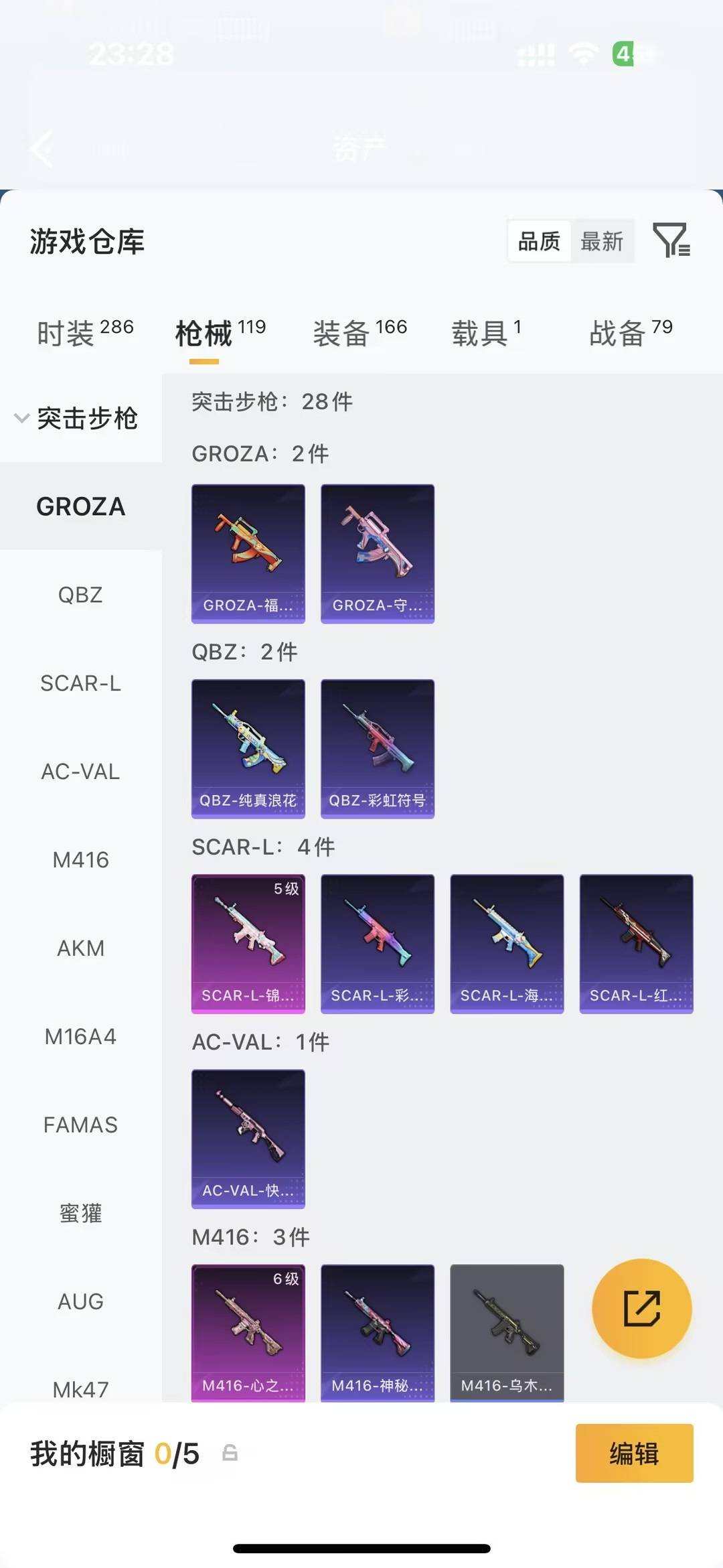The width and height of the screenshot is (723, 1568).
Task: Jump to FAMAS in the side list
Action: pos(81,1125)
